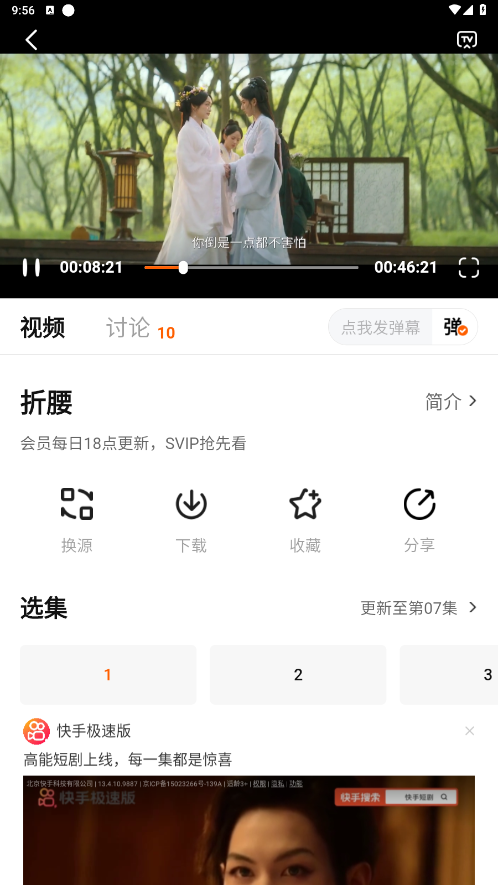Screen dimensions: 498x885
Task: Share the show via 分享
Action: pos(419,520)
